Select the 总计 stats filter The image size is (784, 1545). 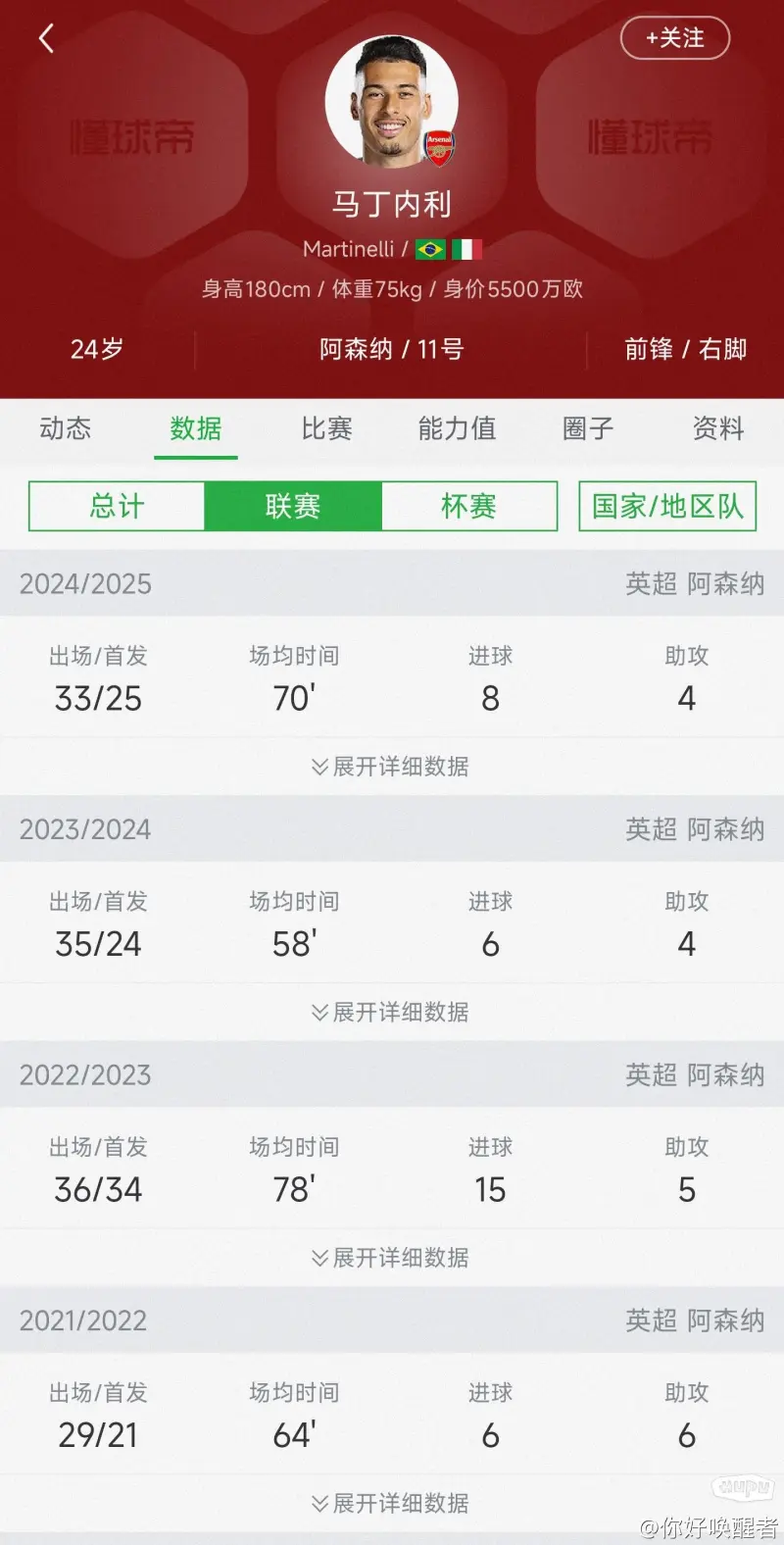[117, 506]
